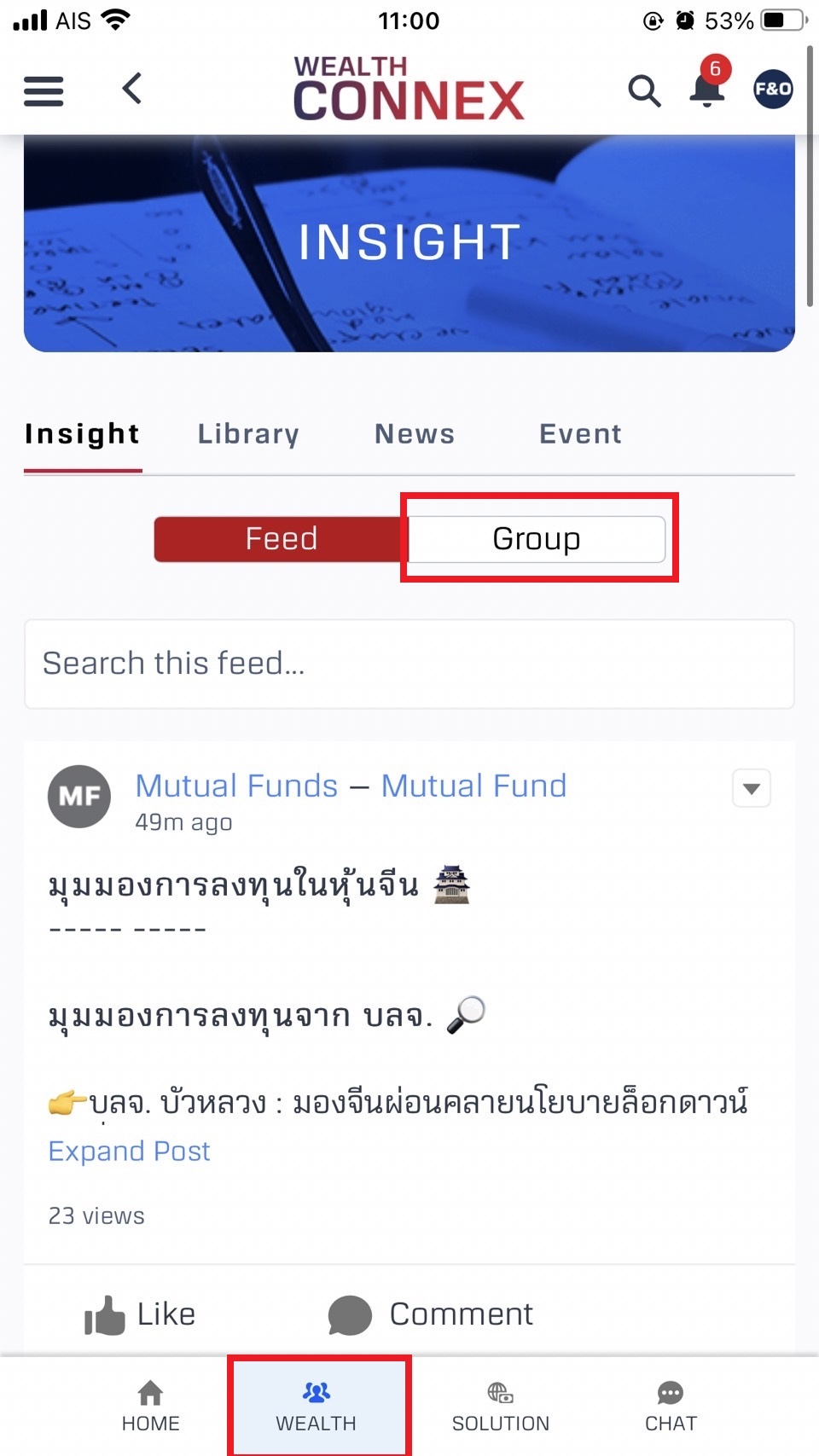This screenshot has width=819, height=1456.
Task: Click the Search this feed input field
Action: (x=409, y=664)
